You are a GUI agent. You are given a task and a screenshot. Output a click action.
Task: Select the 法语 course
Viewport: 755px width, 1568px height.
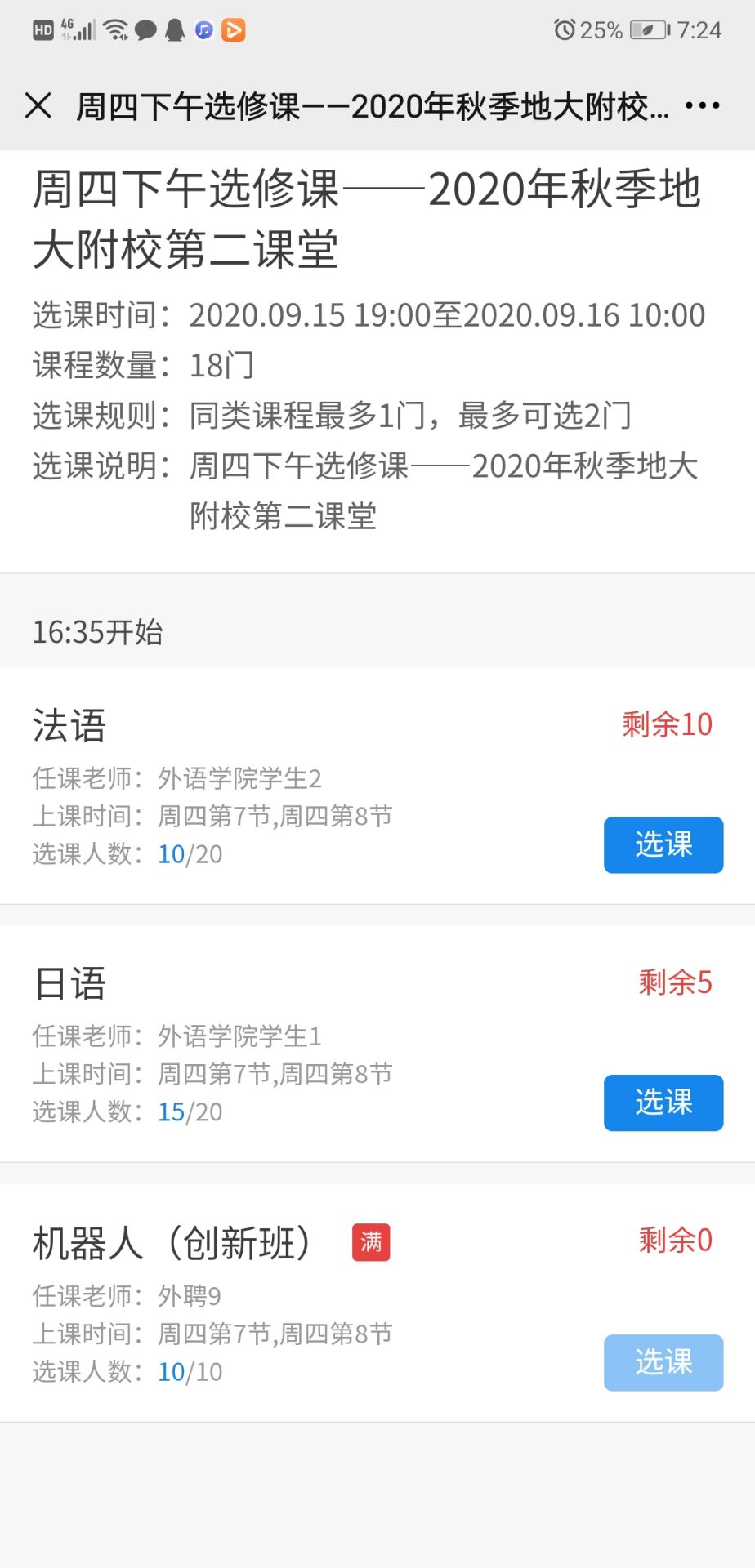tap(663, 844)
